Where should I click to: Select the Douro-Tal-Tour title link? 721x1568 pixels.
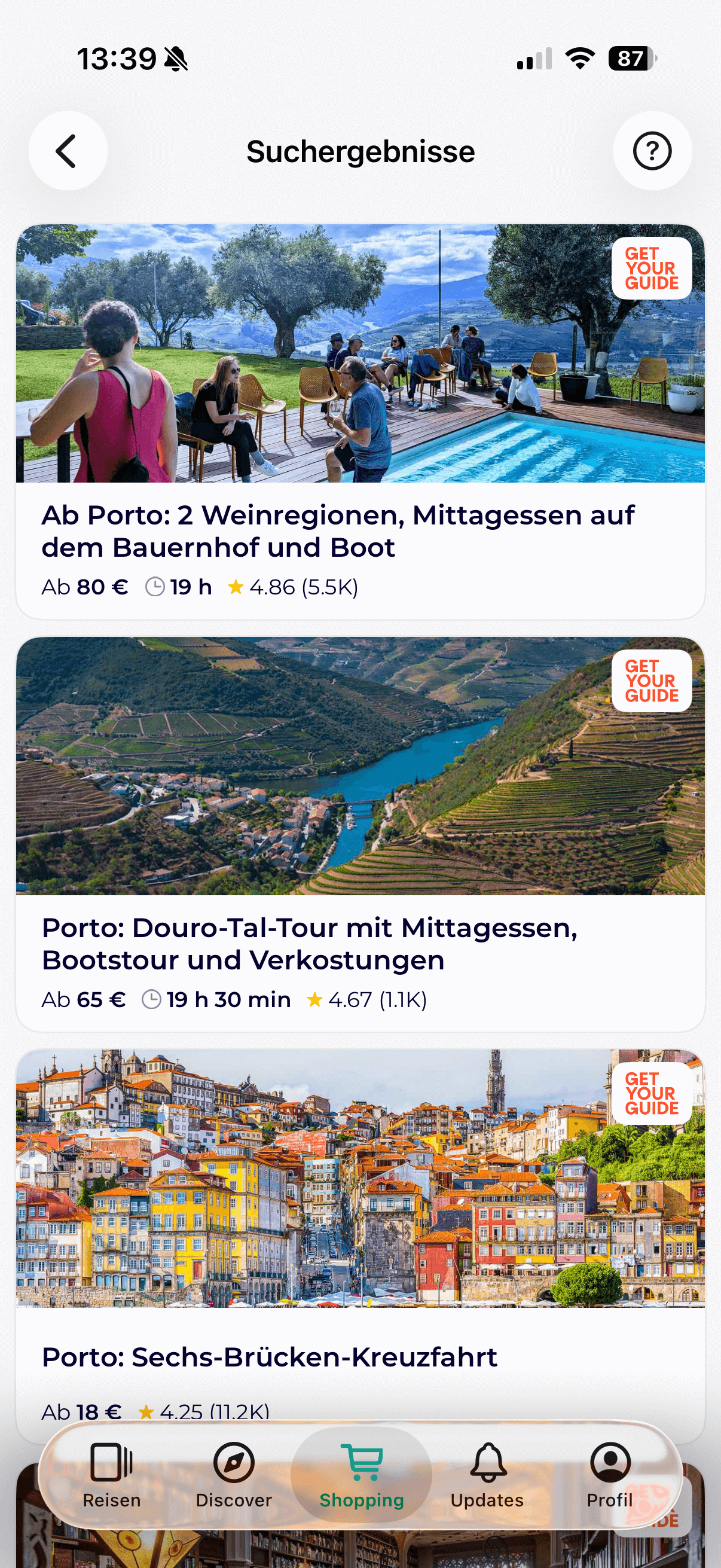(310, 944)
